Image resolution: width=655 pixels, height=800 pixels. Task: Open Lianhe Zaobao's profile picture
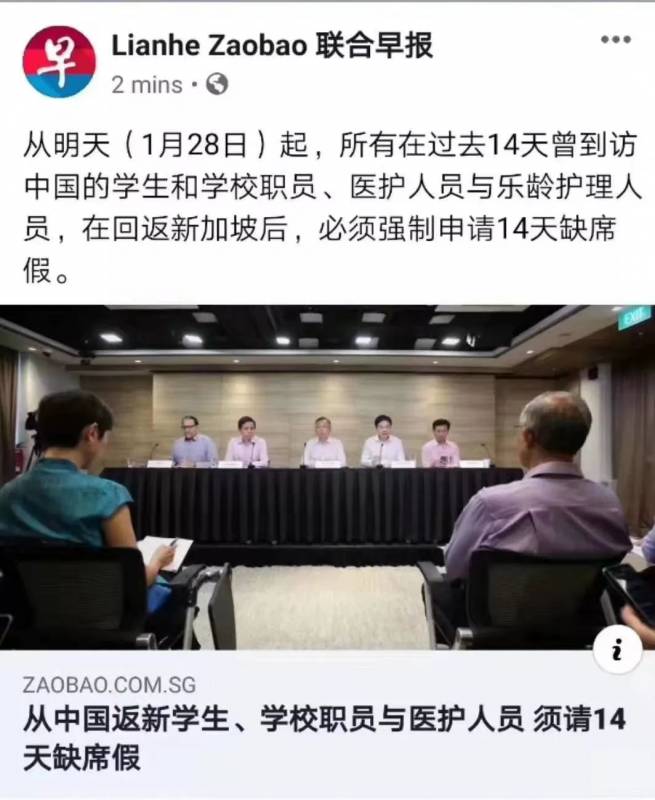click(x=59, y=62)
